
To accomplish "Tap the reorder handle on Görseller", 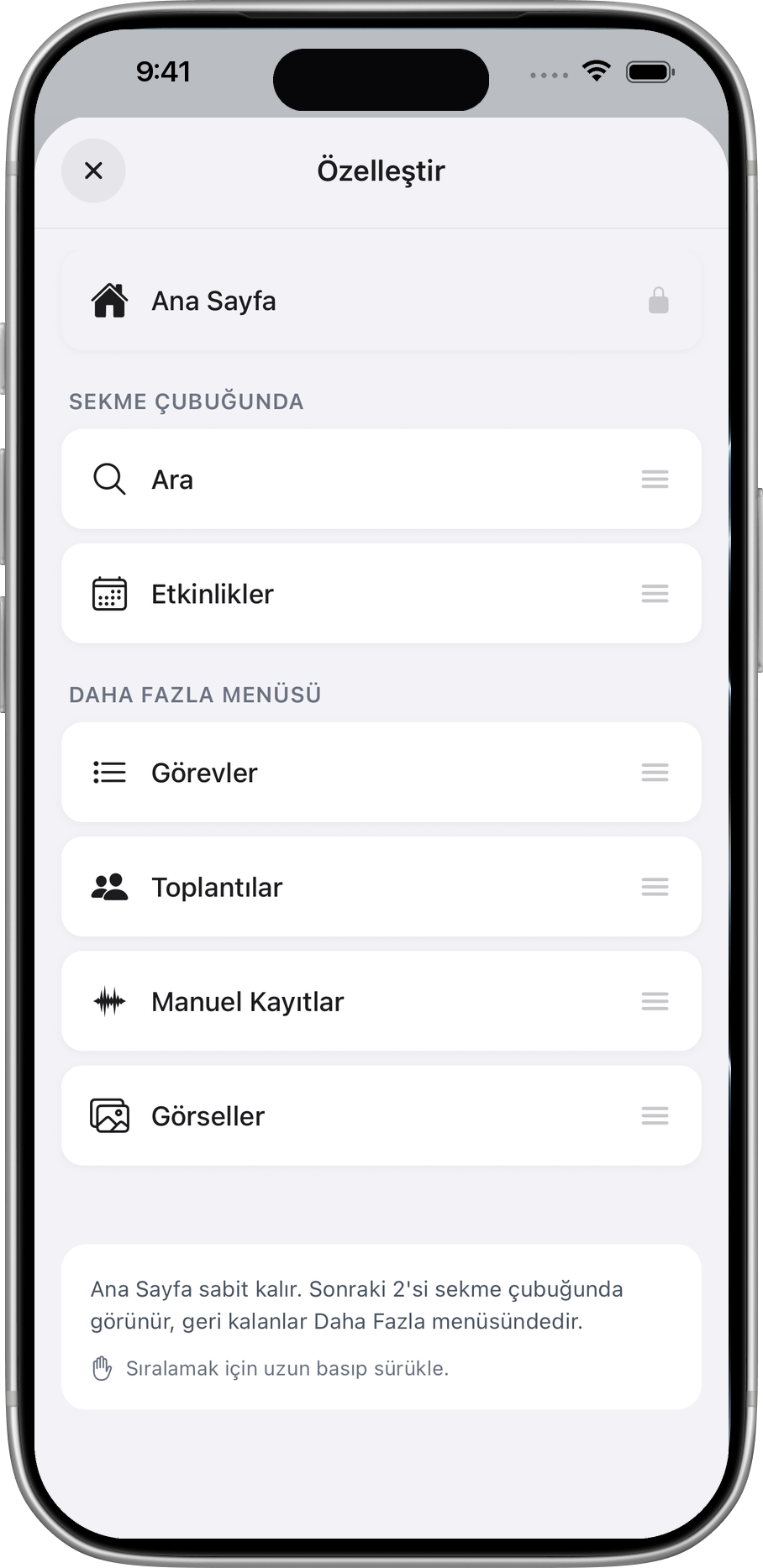I will click(x=655, y=1116).
